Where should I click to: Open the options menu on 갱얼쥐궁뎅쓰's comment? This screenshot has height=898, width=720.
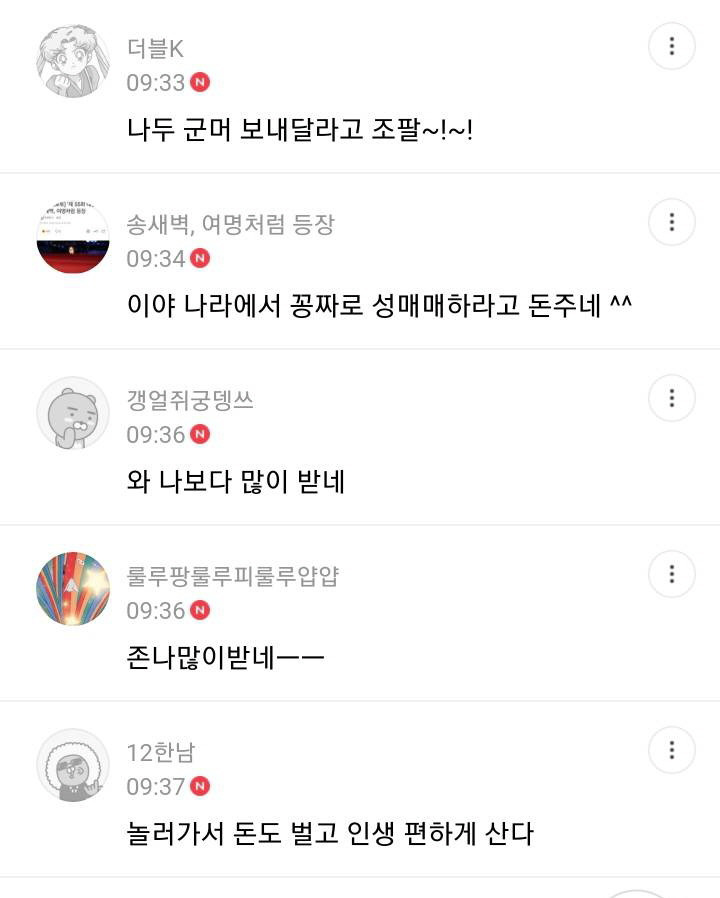(671, 398)
